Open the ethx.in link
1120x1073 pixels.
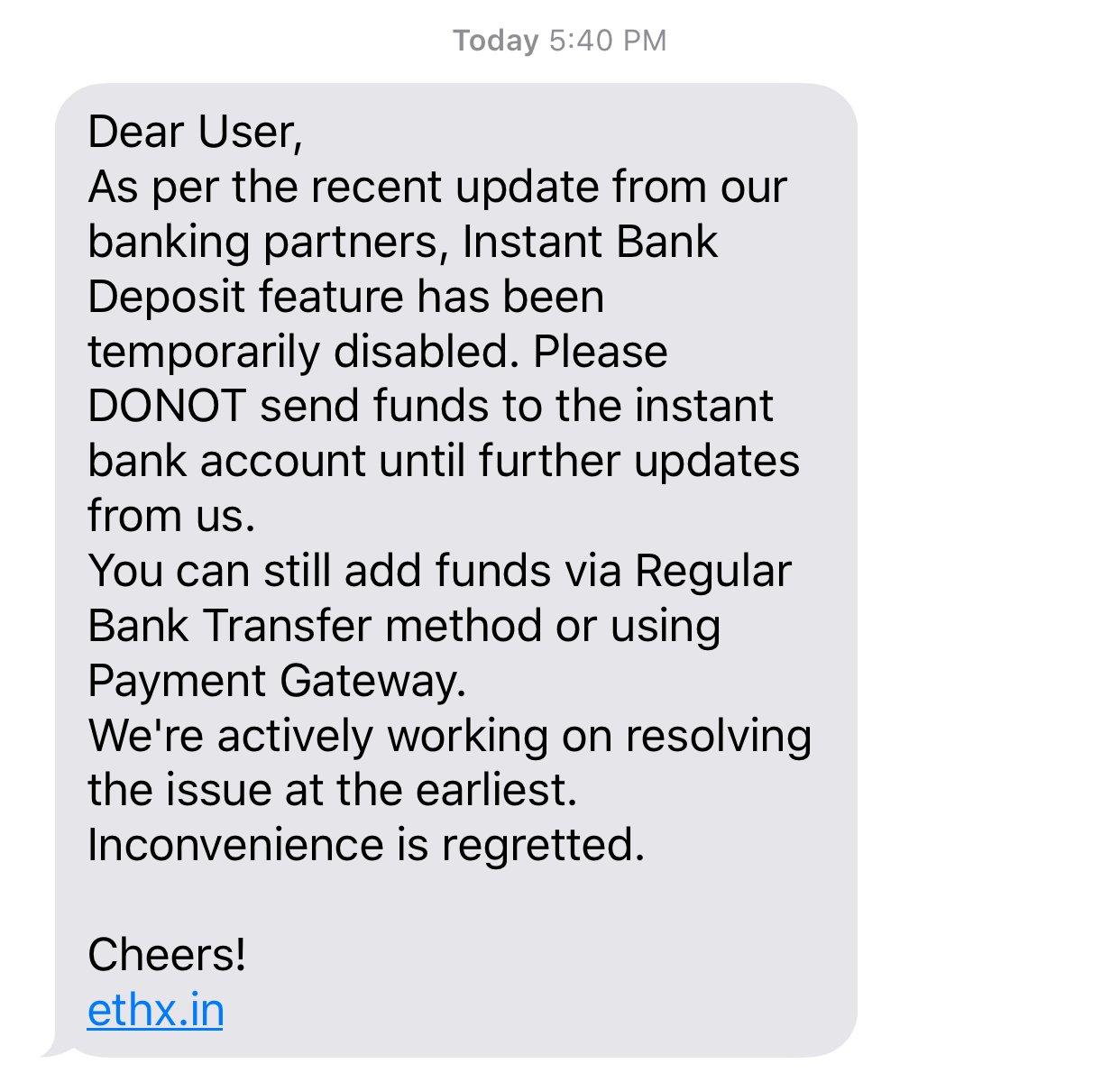pos(155,1010)
